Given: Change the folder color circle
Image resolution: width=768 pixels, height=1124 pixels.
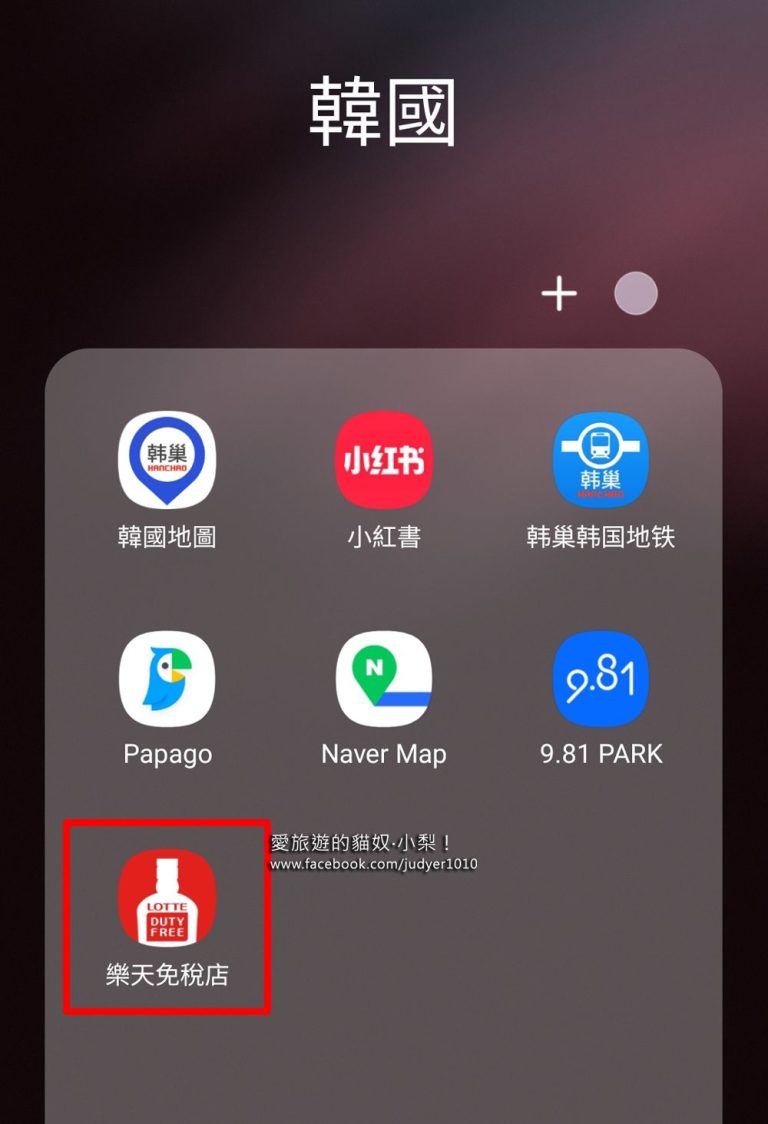Looking at the screenshot, I should [635, 294].
